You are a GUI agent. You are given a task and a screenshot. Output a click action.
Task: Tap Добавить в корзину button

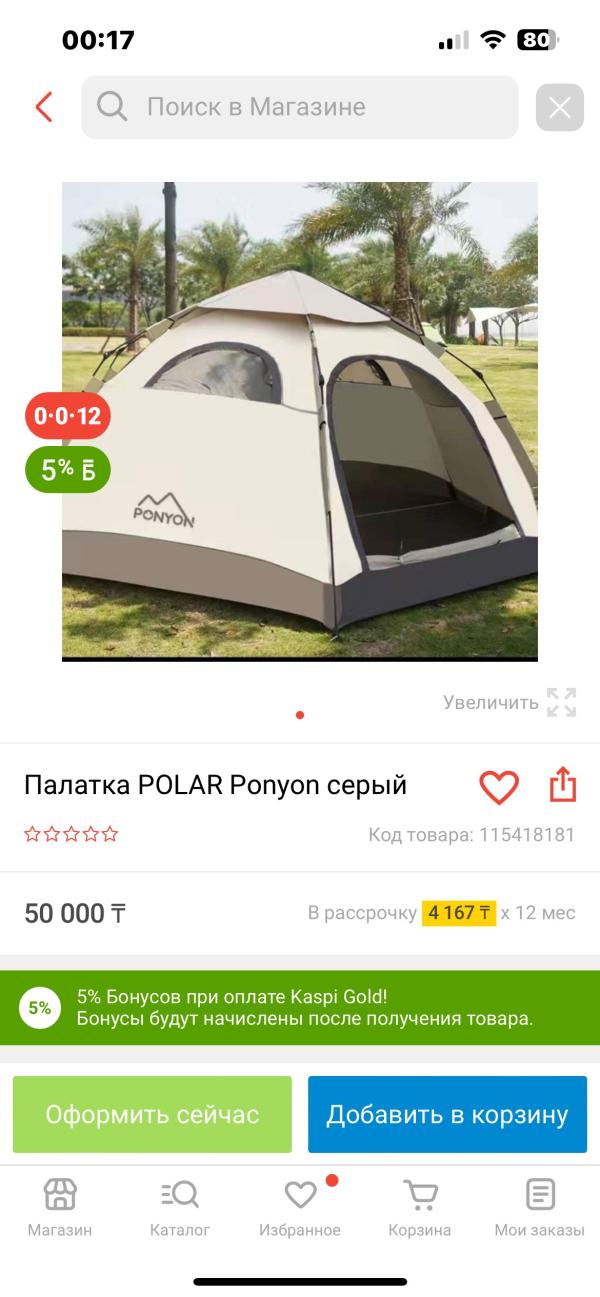(447, 1114)
